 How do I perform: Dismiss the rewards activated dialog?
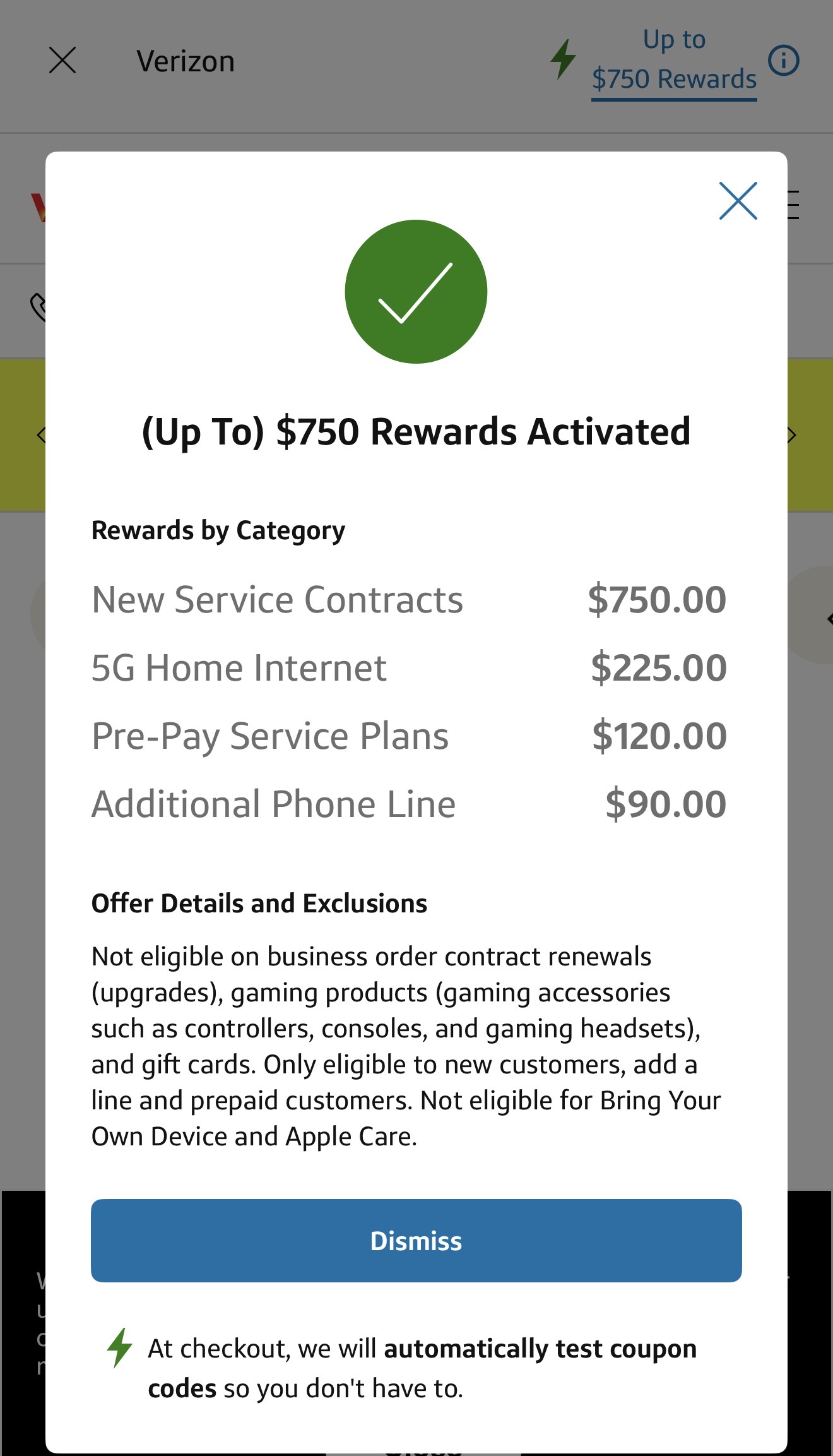point(416,1240)
